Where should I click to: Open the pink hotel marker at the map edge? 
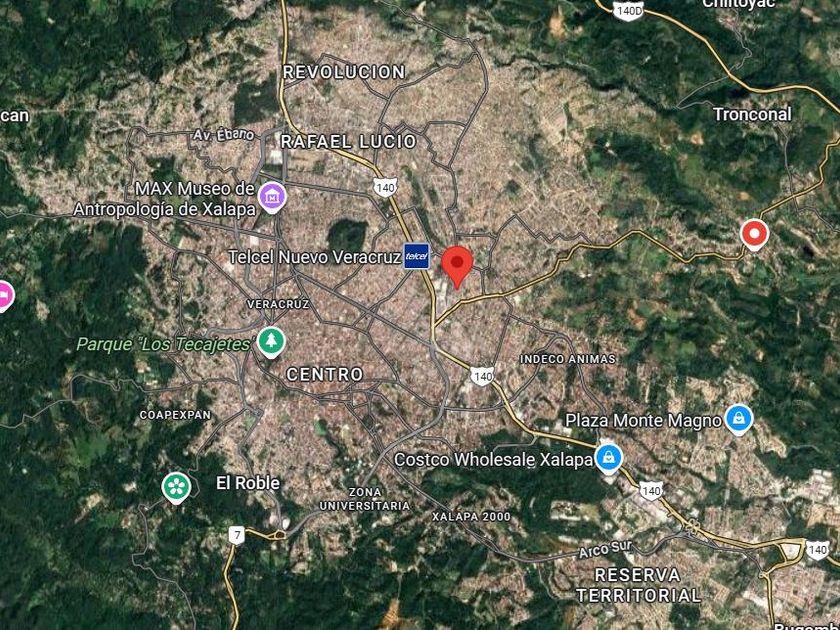4,295
